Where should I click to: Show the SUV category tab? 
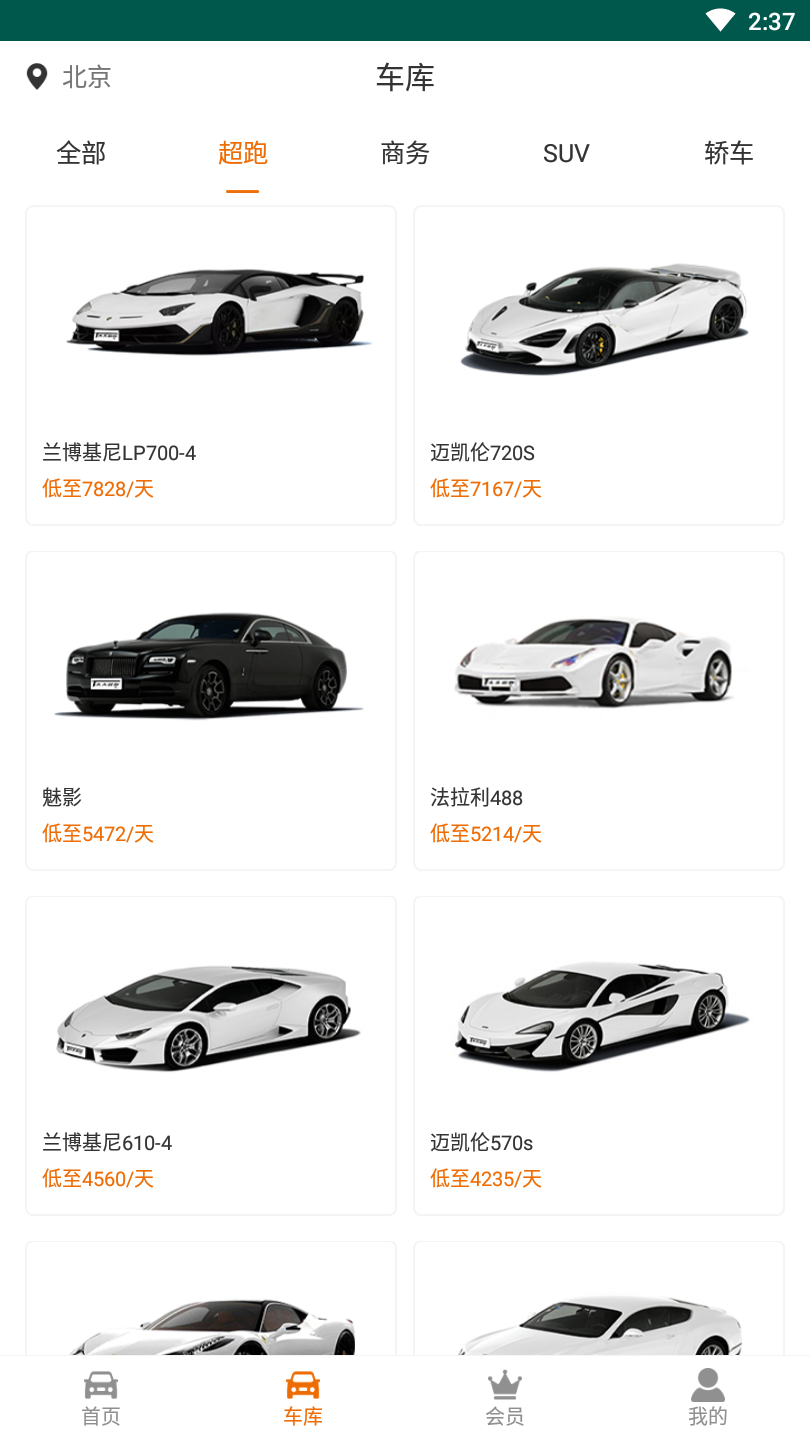(x=566, y=153)
